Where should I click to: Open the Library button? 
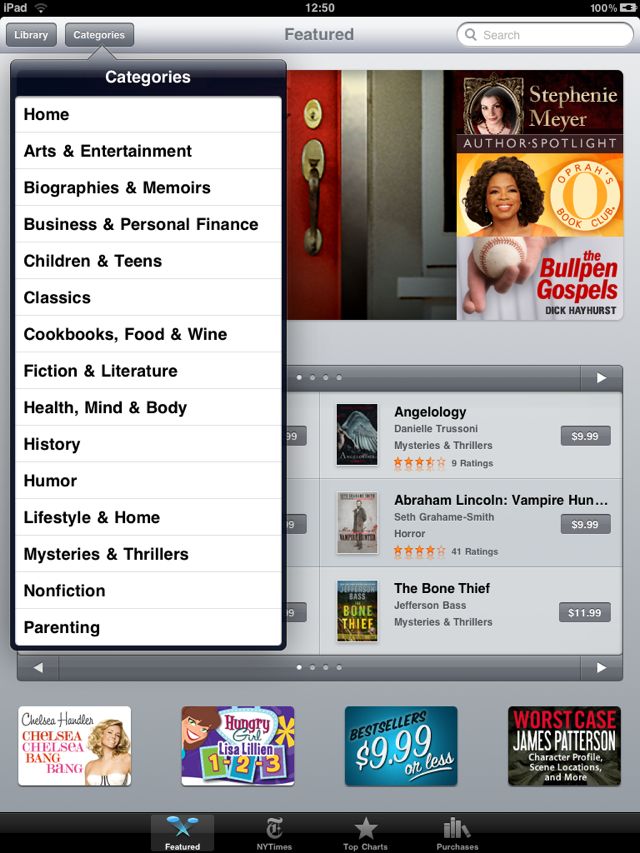pos(31,35)
